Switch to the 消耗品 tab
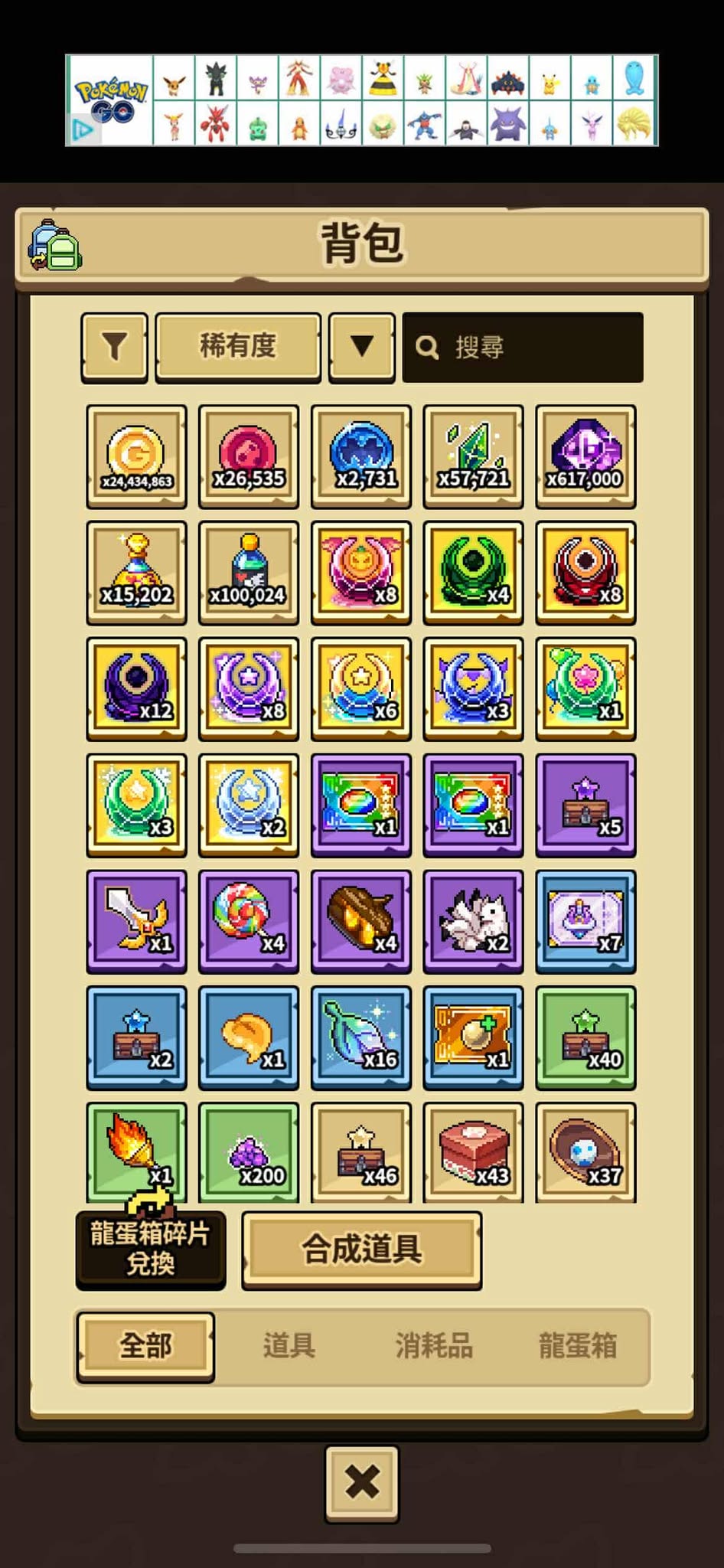 coord(434,1345)
